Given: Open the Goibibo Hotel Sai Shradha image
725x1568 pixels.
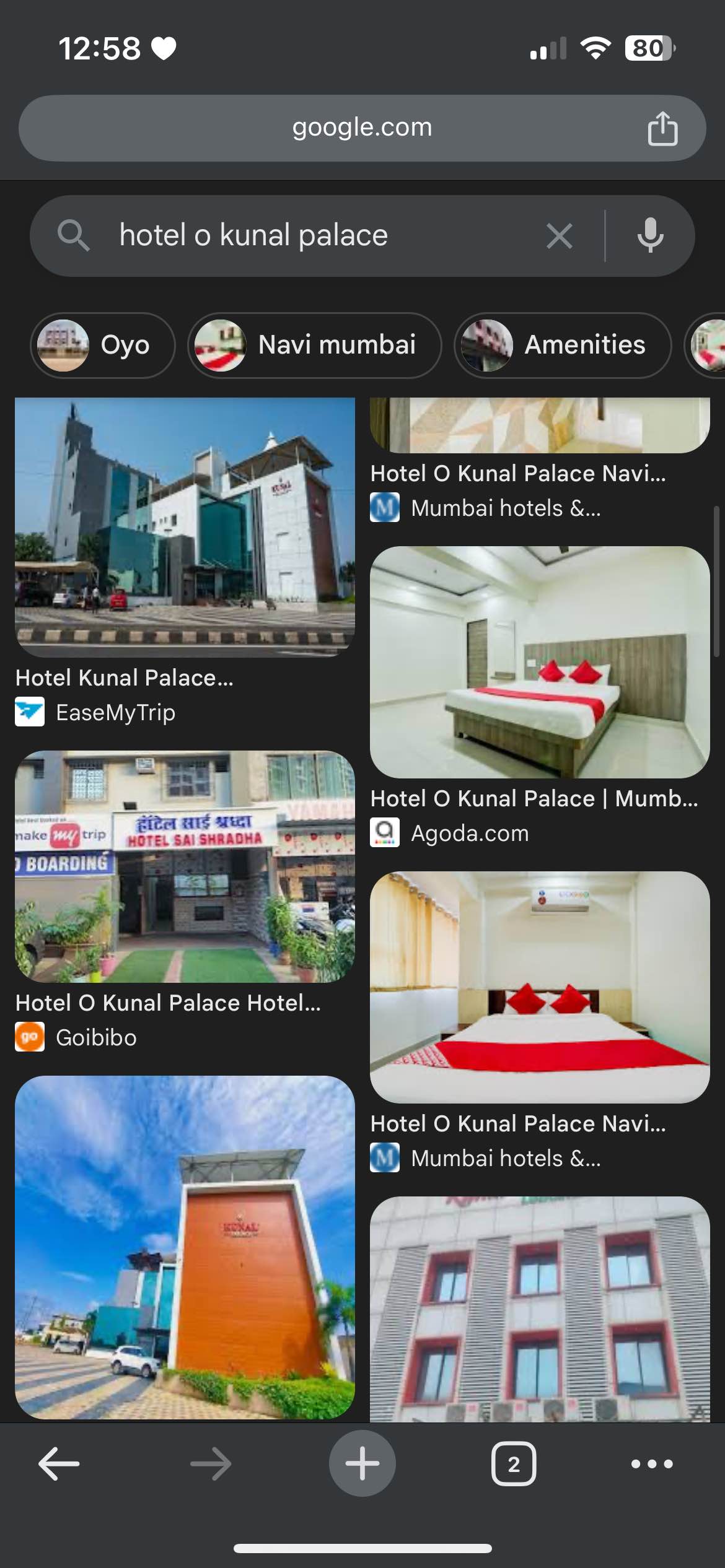Looking at the screenshot, I should [x=185, y=866].
